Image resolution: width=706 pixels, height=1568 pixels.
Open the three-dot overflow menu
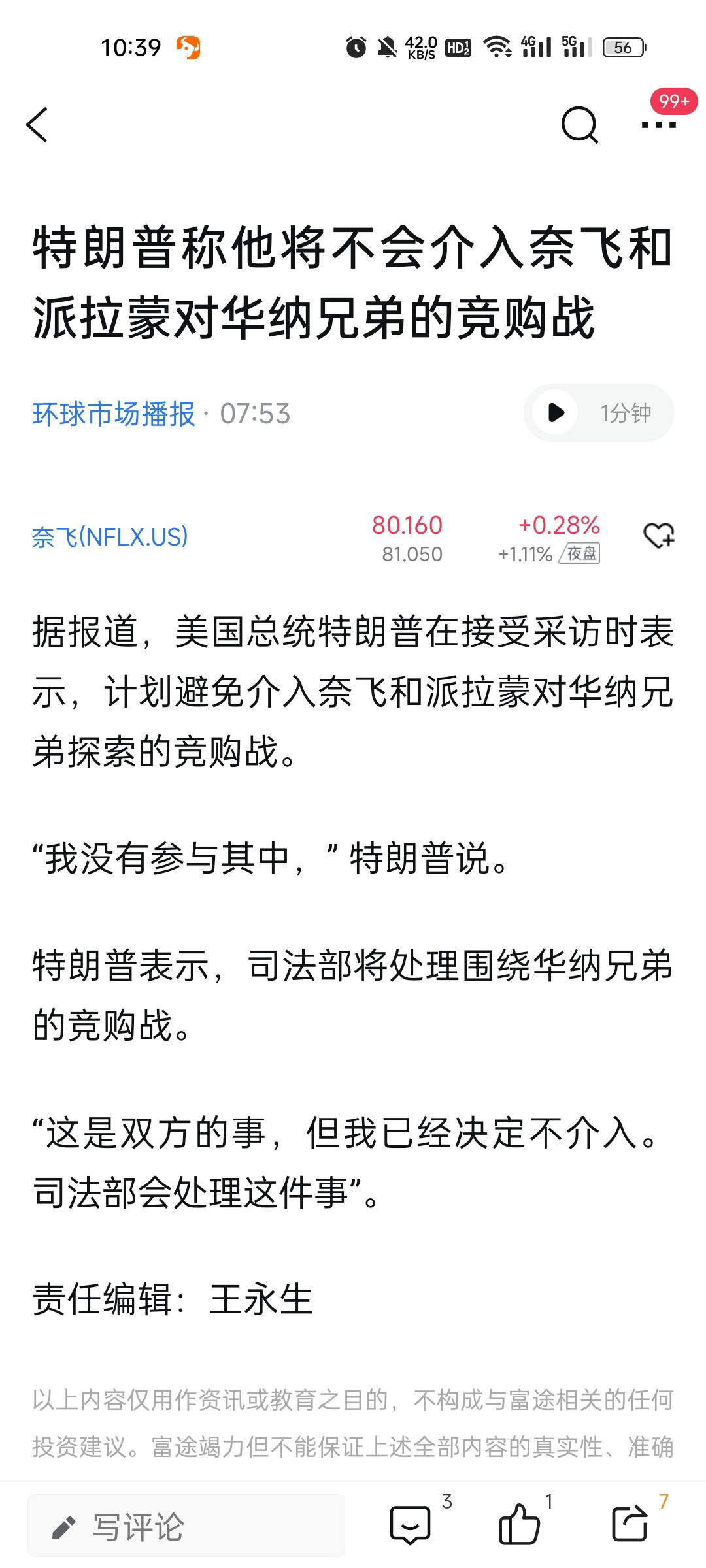[x=658, y=125]
